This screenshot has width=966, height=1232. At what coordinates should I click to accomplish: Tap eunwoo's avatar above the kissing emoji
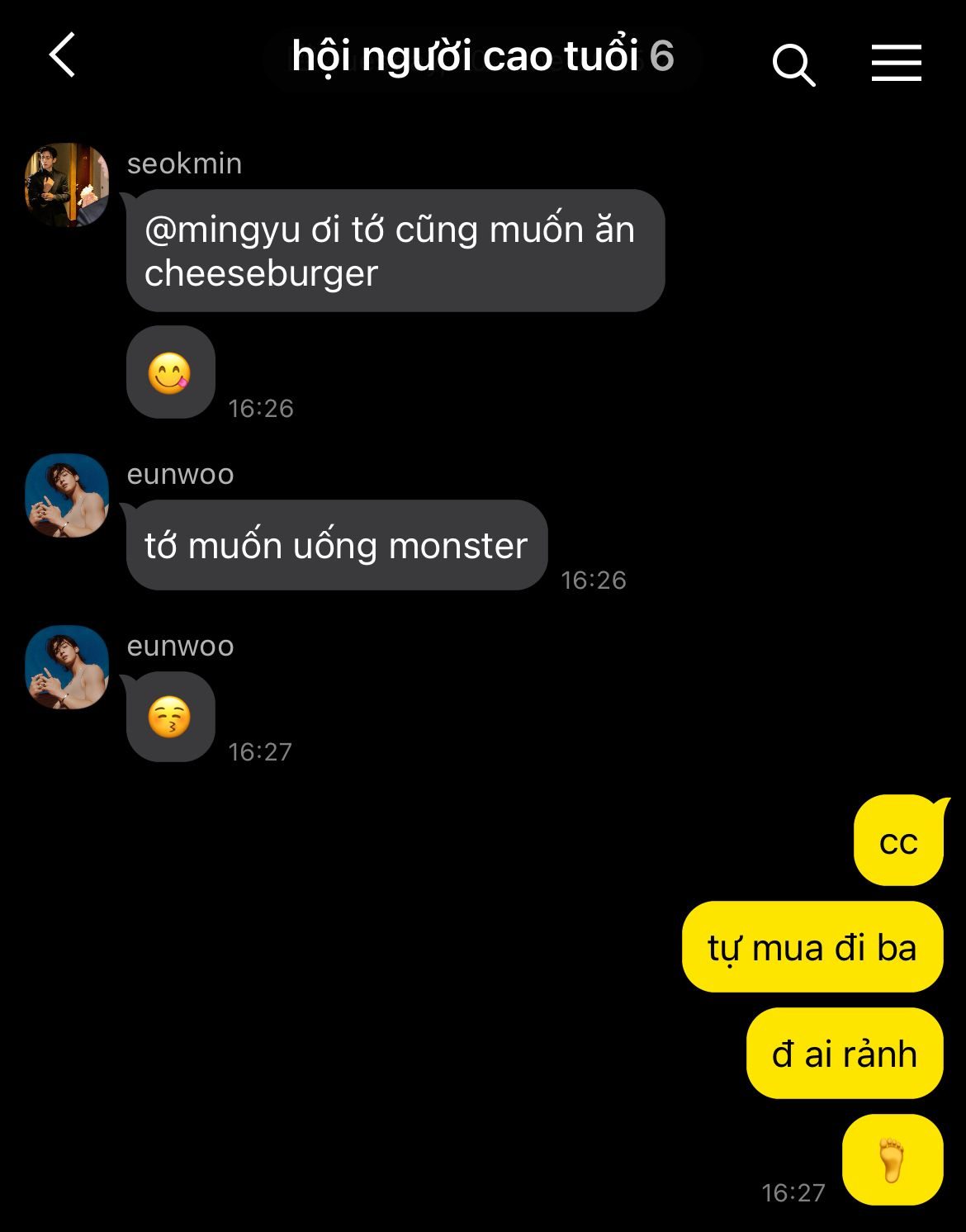pos(67,667)
